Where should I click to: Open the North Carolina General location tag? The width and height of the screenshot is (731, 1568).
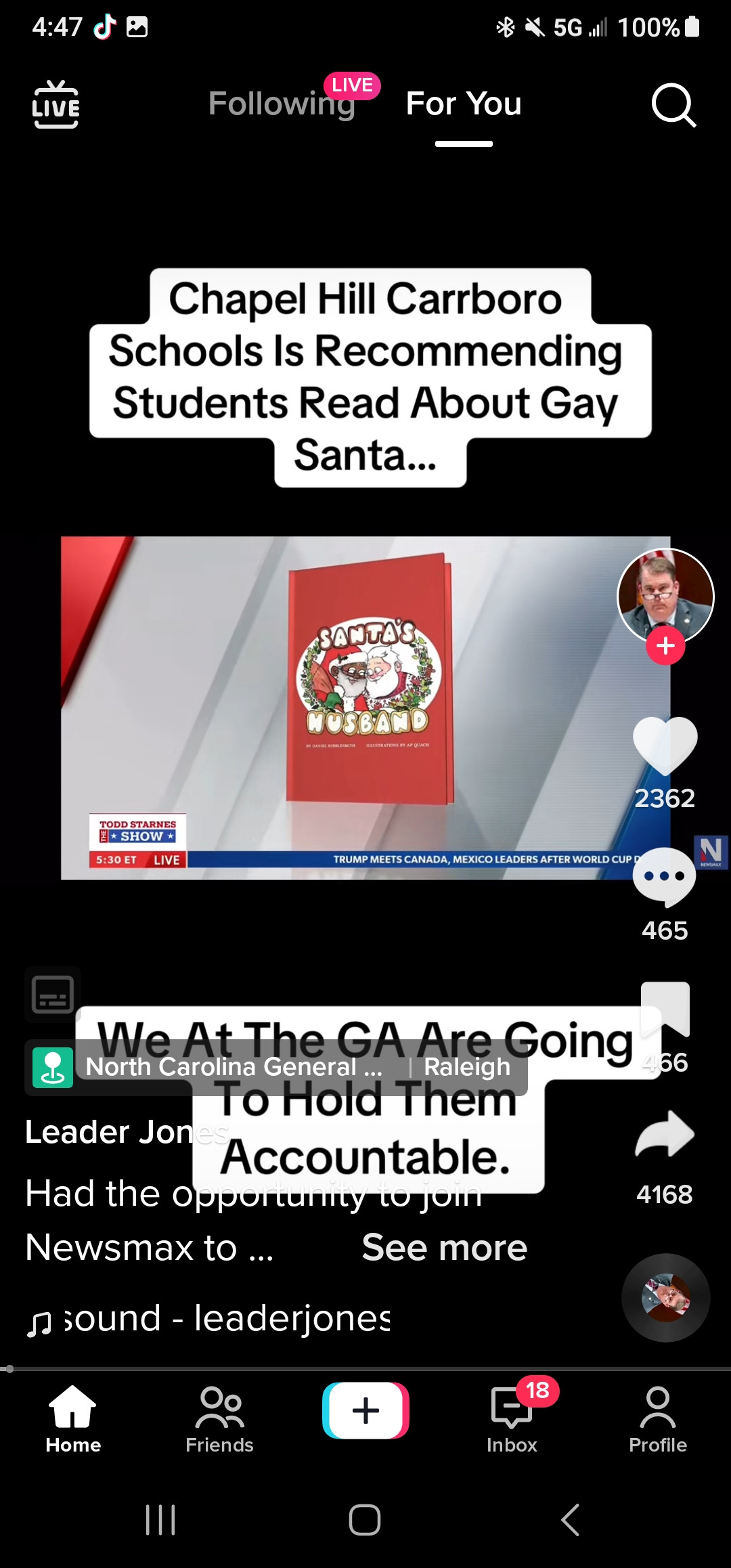click(x=234, y=1067)
